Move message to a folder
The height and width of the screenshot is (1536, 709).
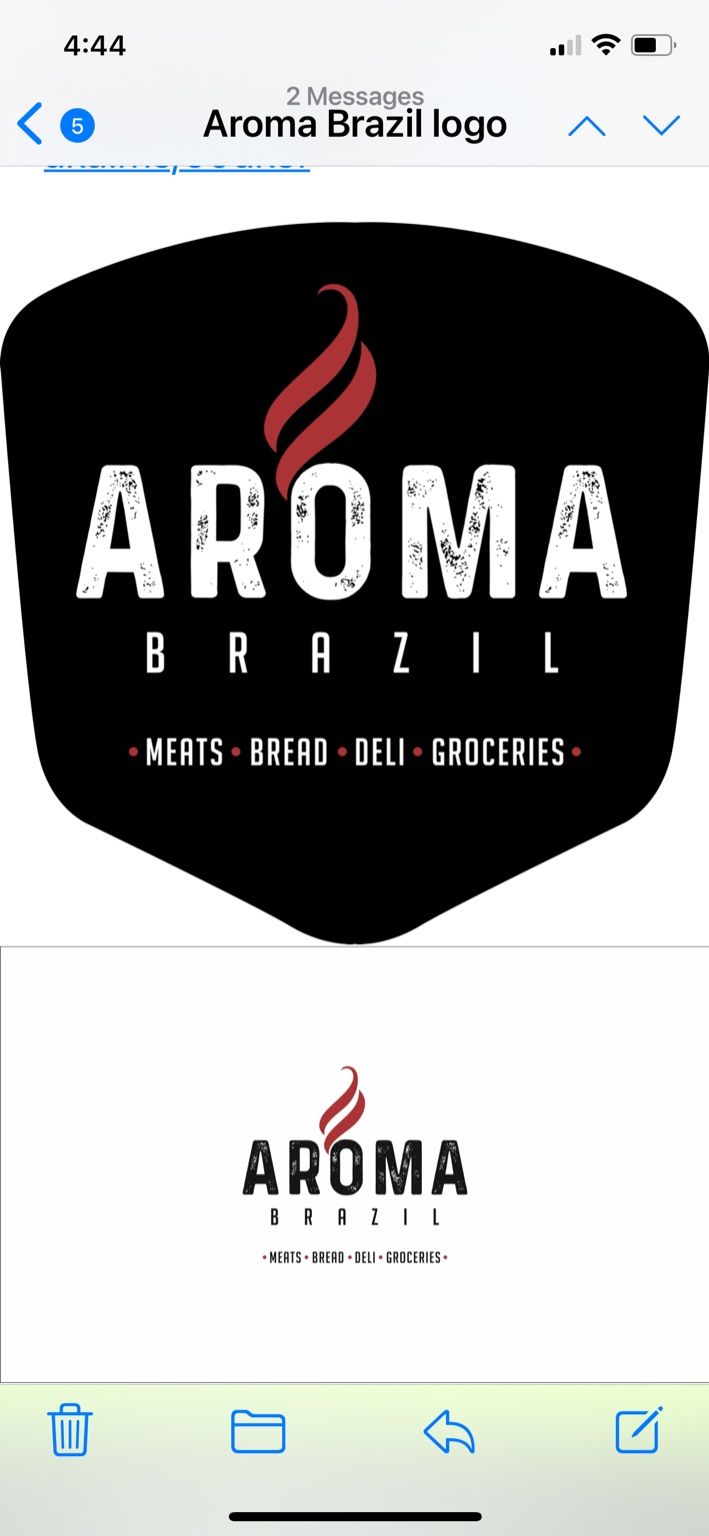point(258,1431)
